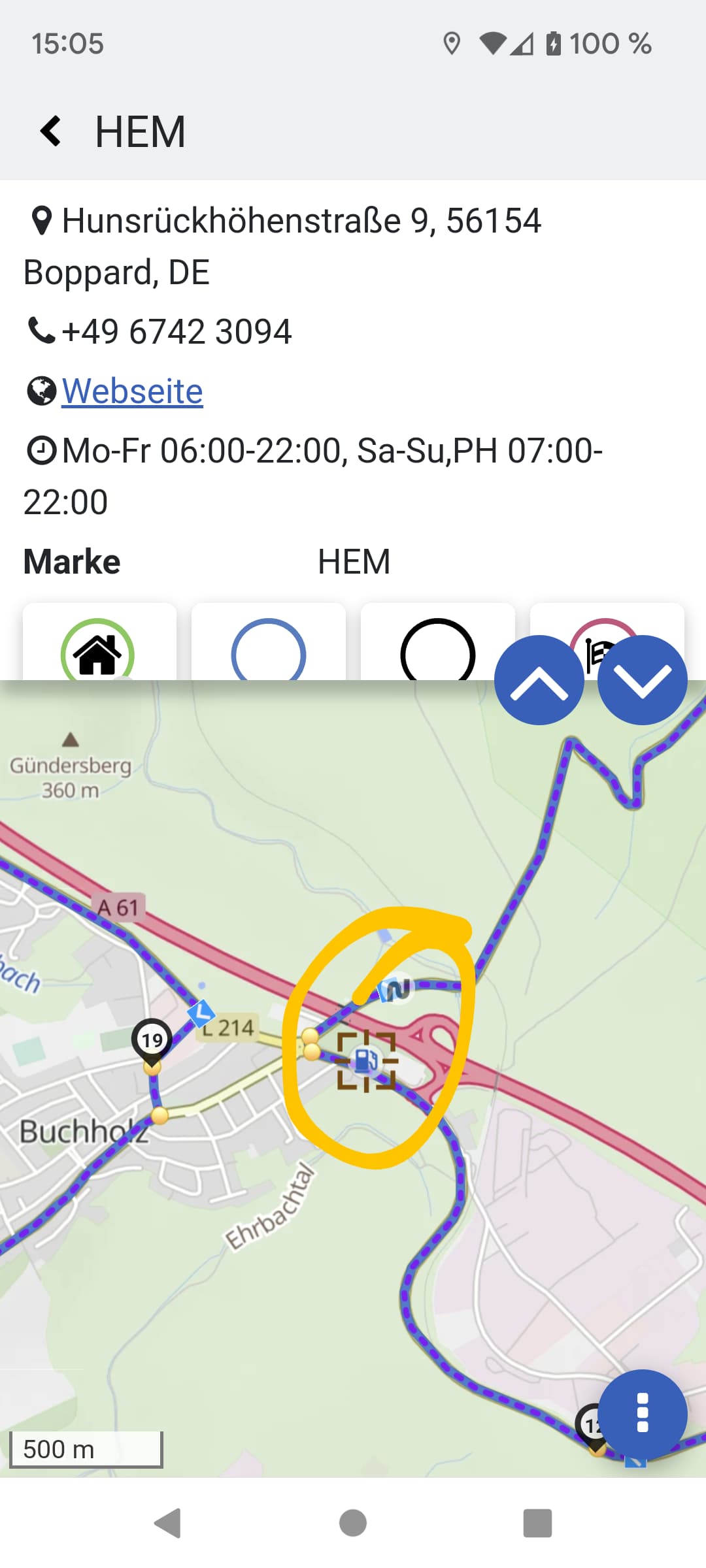Image resolution: width=706 pixels, height=1568 pixels.
Task: Select the home icon card
Action: [x=99, y=642]
